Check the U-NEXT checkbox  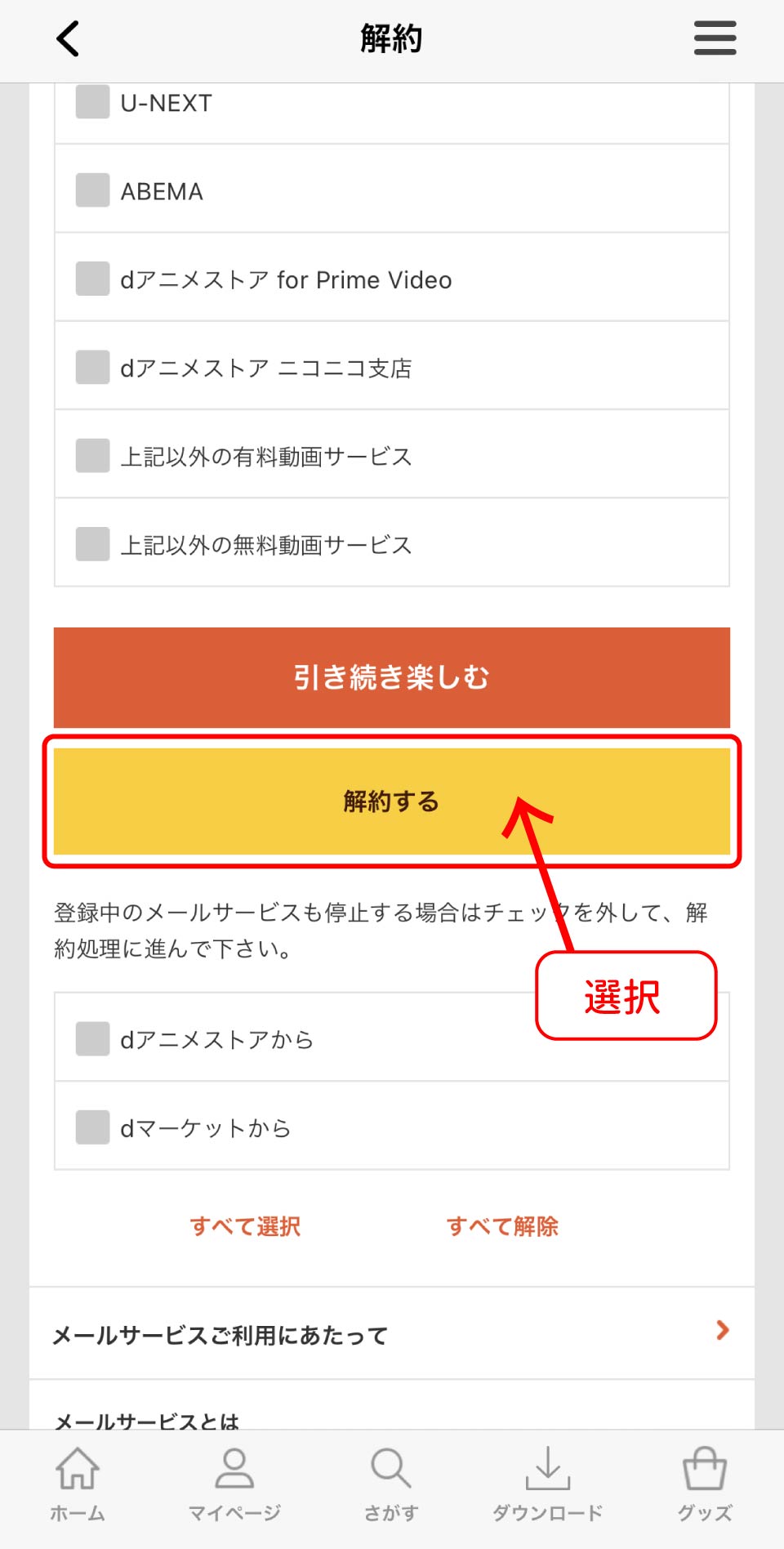tap(92, 102)
